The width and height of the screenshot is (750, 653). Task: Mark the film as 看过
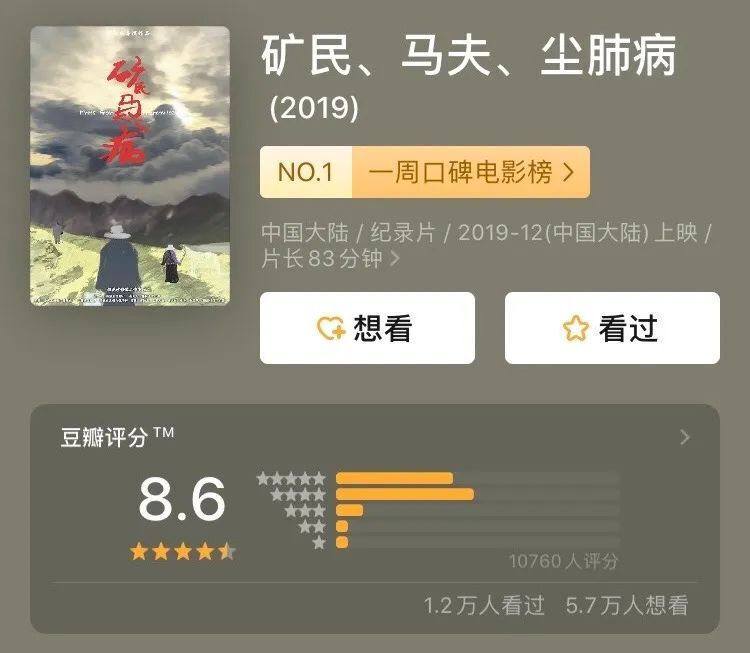point(611,328)
